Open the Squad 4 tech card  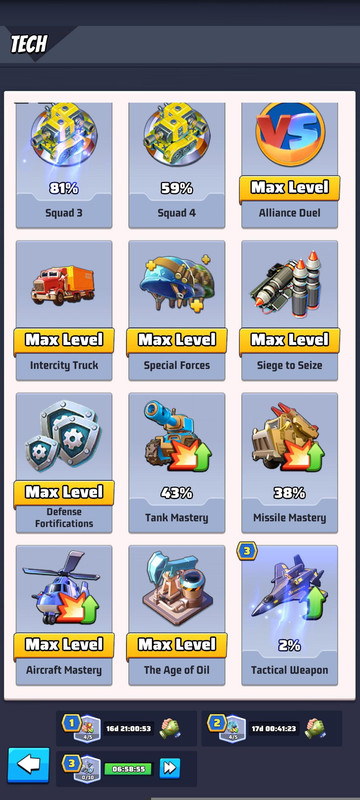pyautogui.click(x=176, y=165)
